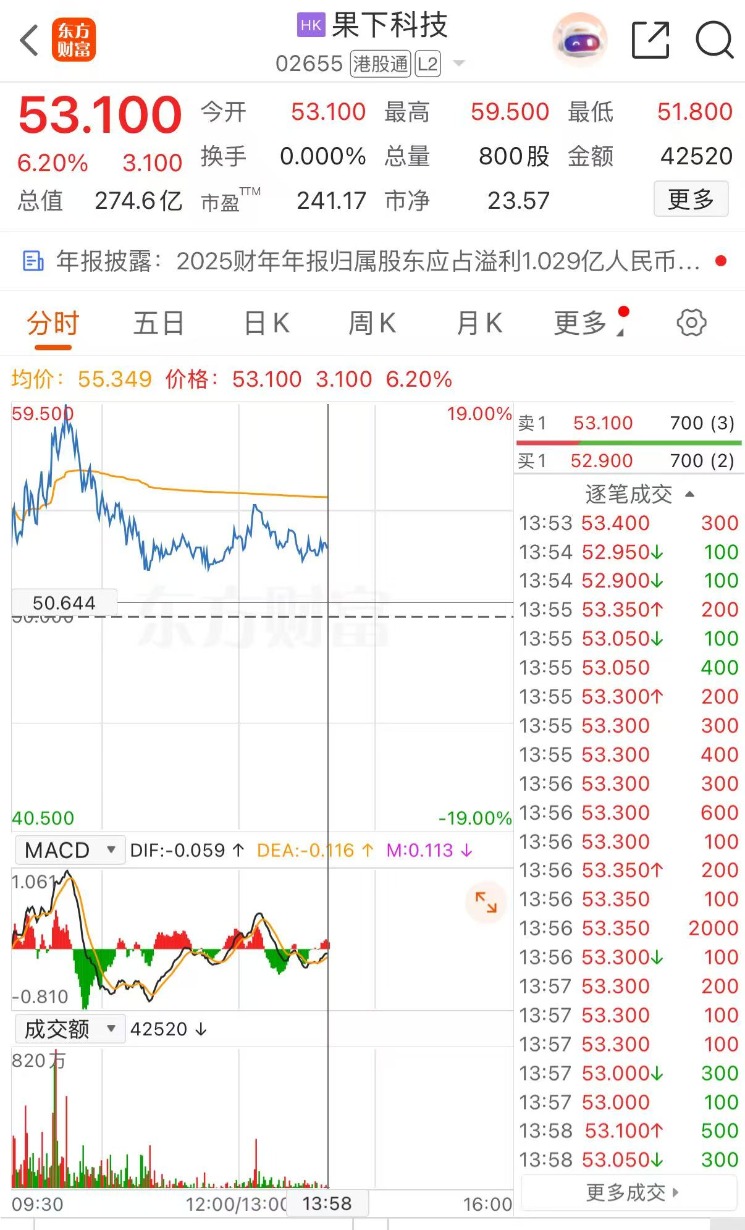Switch to the 五日 chart tab
745x1230 pixels.
click(159, 323)
